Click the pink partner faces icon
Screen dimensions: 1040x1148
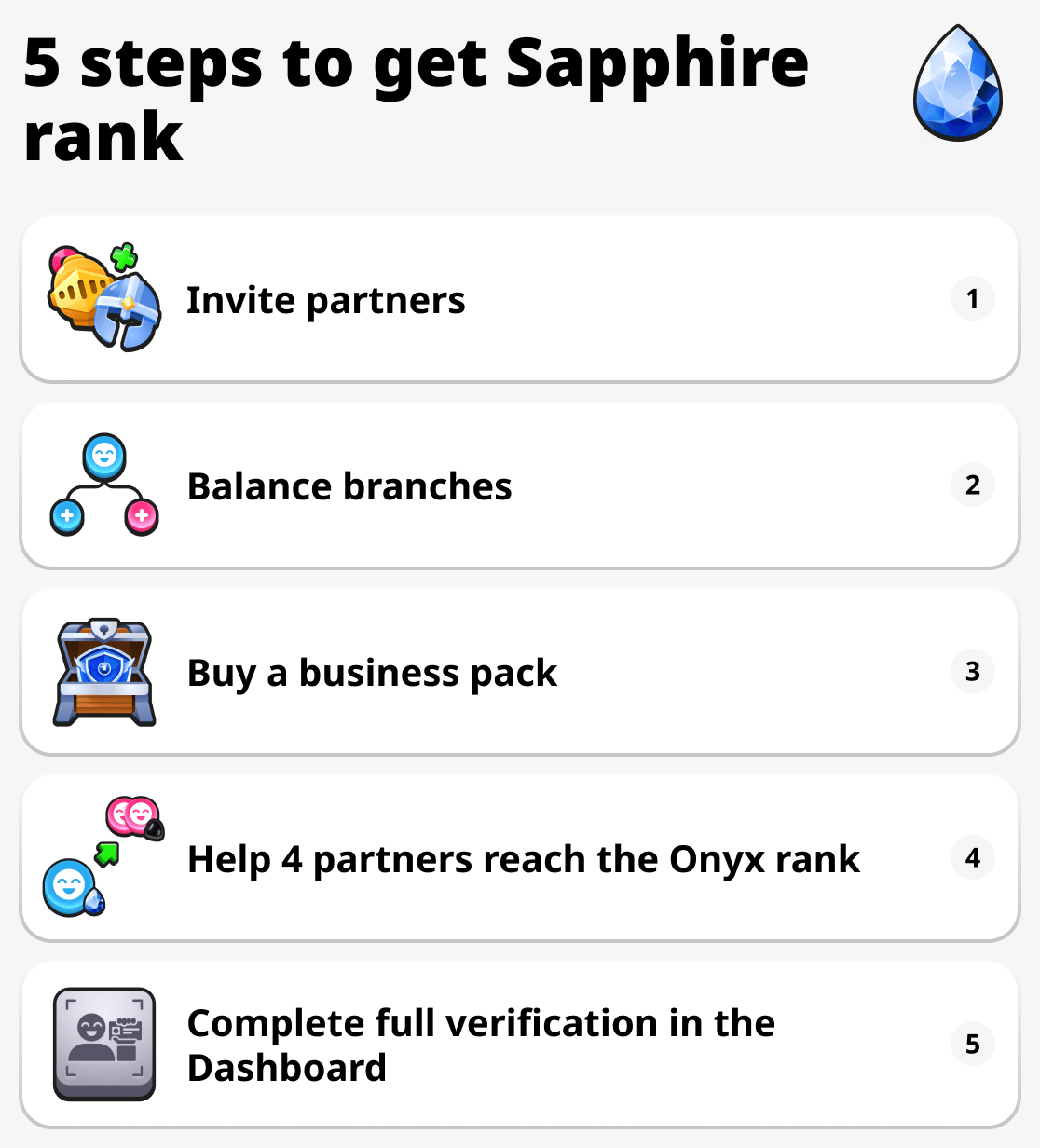click(x=130, y=818)
